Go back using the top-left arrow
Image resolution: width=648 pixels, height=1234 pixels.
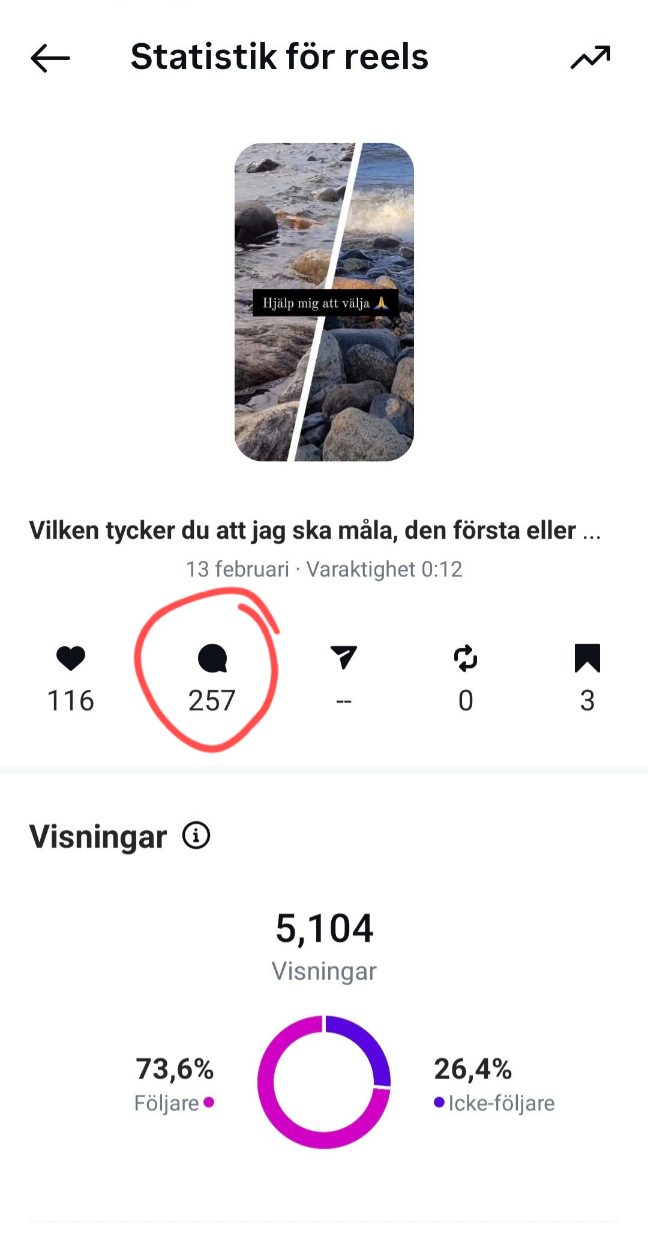click(50, 59)
